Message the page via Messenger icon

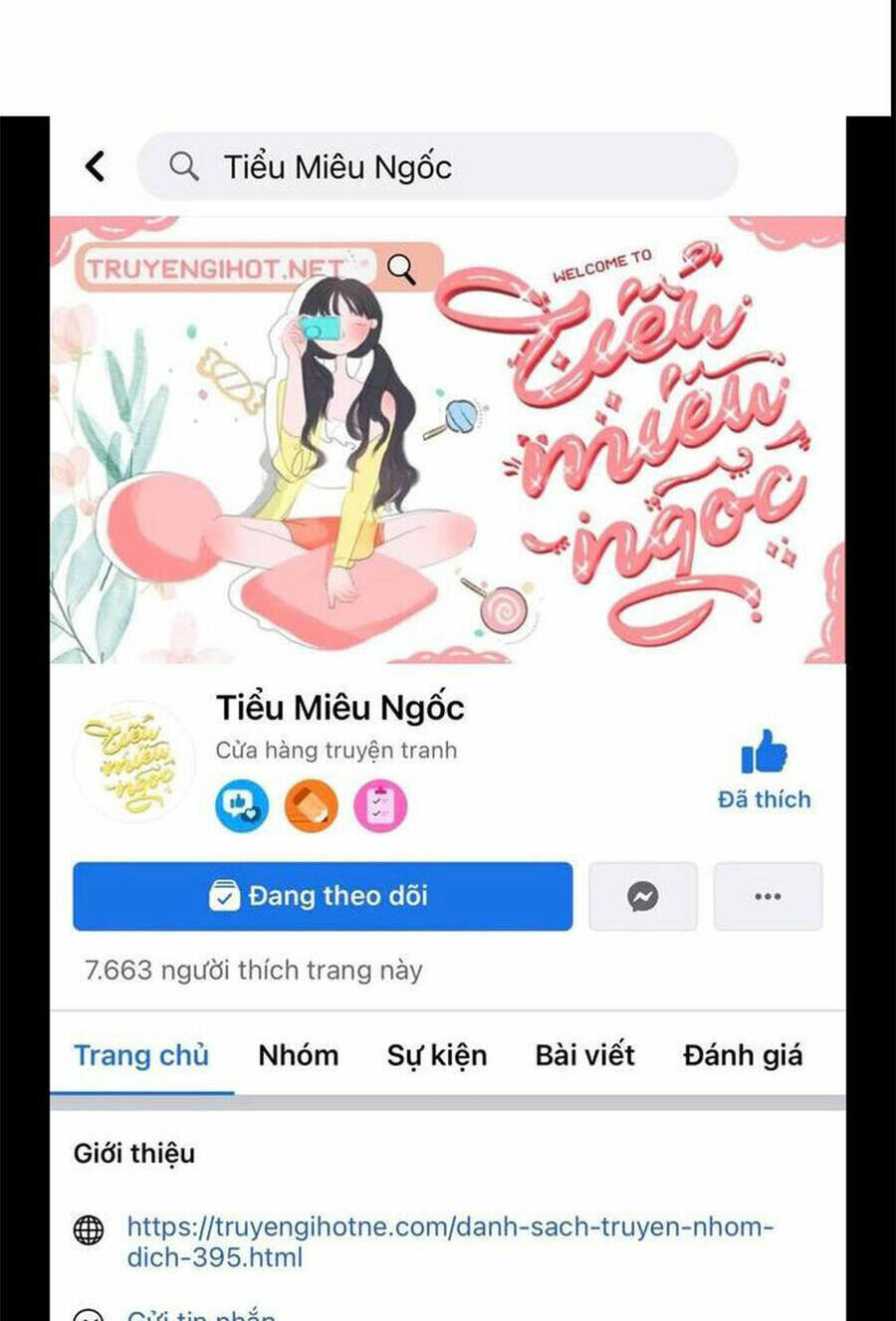click(x=643, y=896)
